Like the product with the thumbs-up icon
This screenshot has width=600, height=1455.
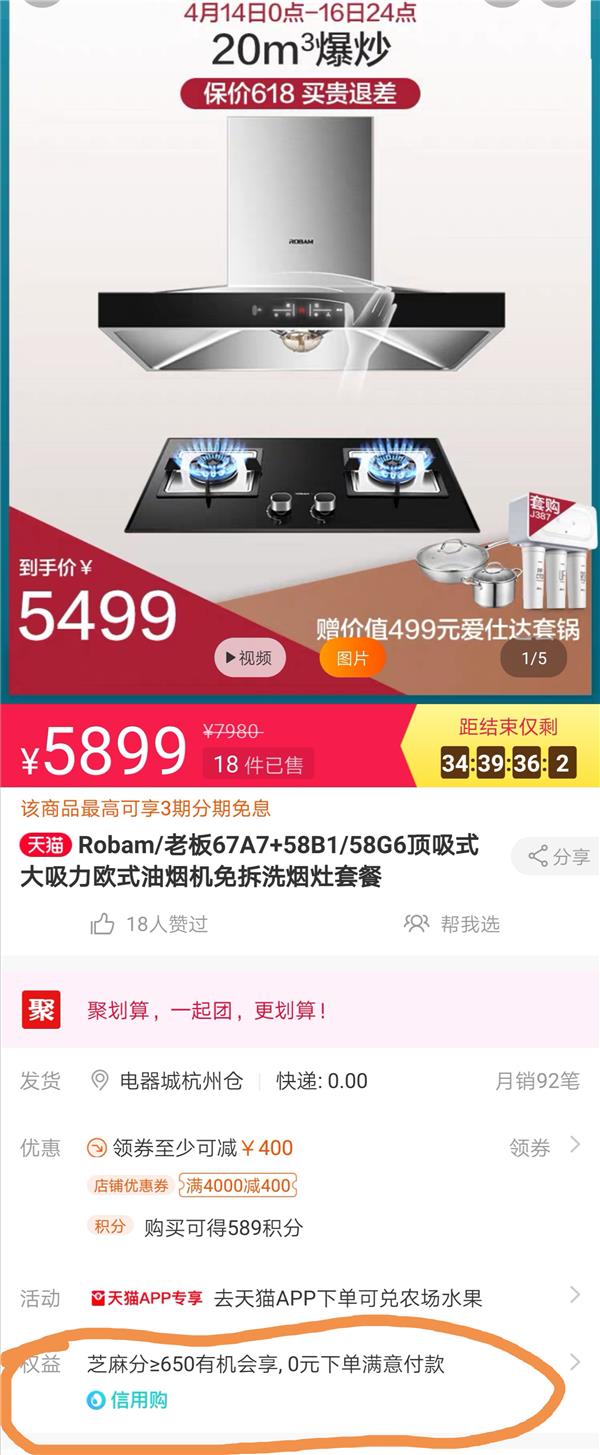(x=102, y=924)
